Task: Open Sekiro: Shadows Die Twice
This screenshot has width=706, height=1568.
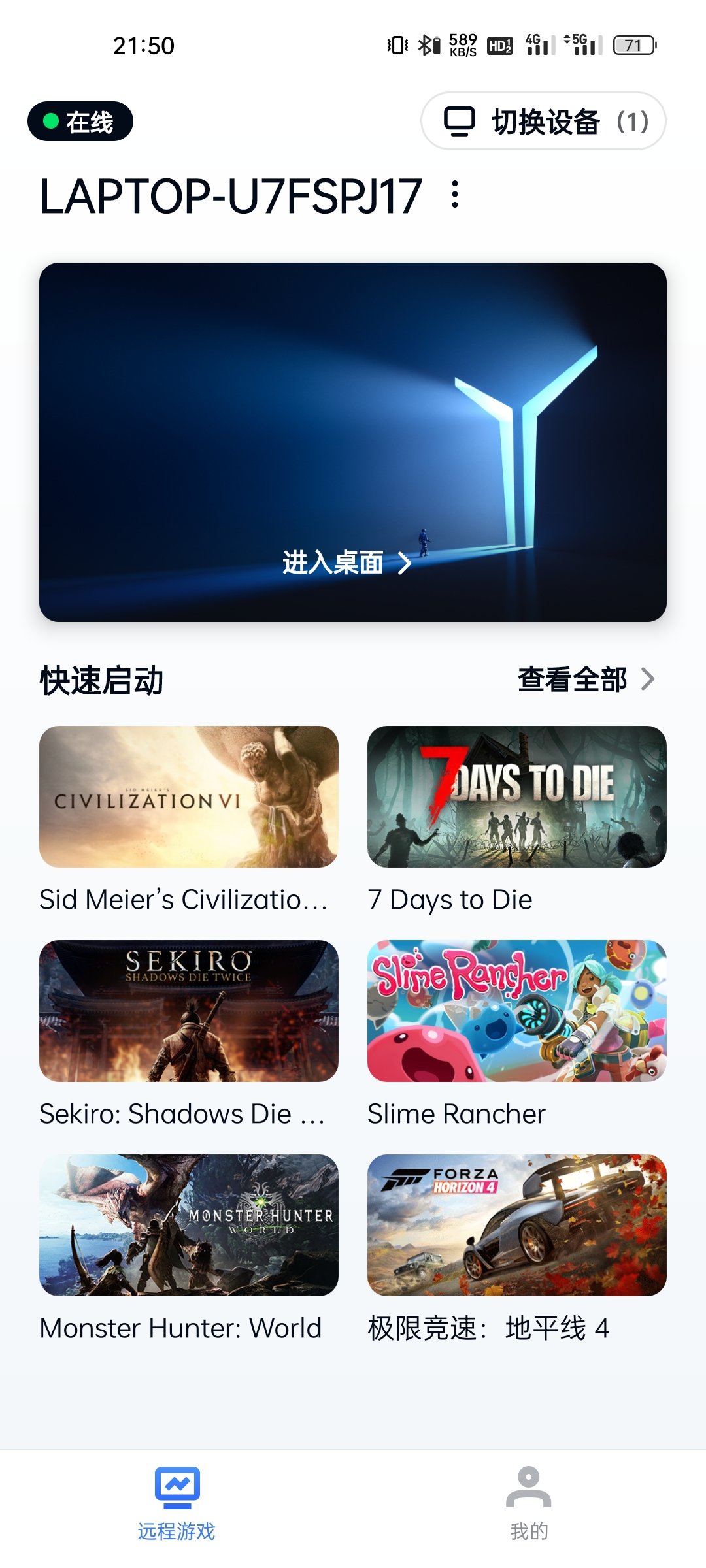Action: tap(189, 1011)
